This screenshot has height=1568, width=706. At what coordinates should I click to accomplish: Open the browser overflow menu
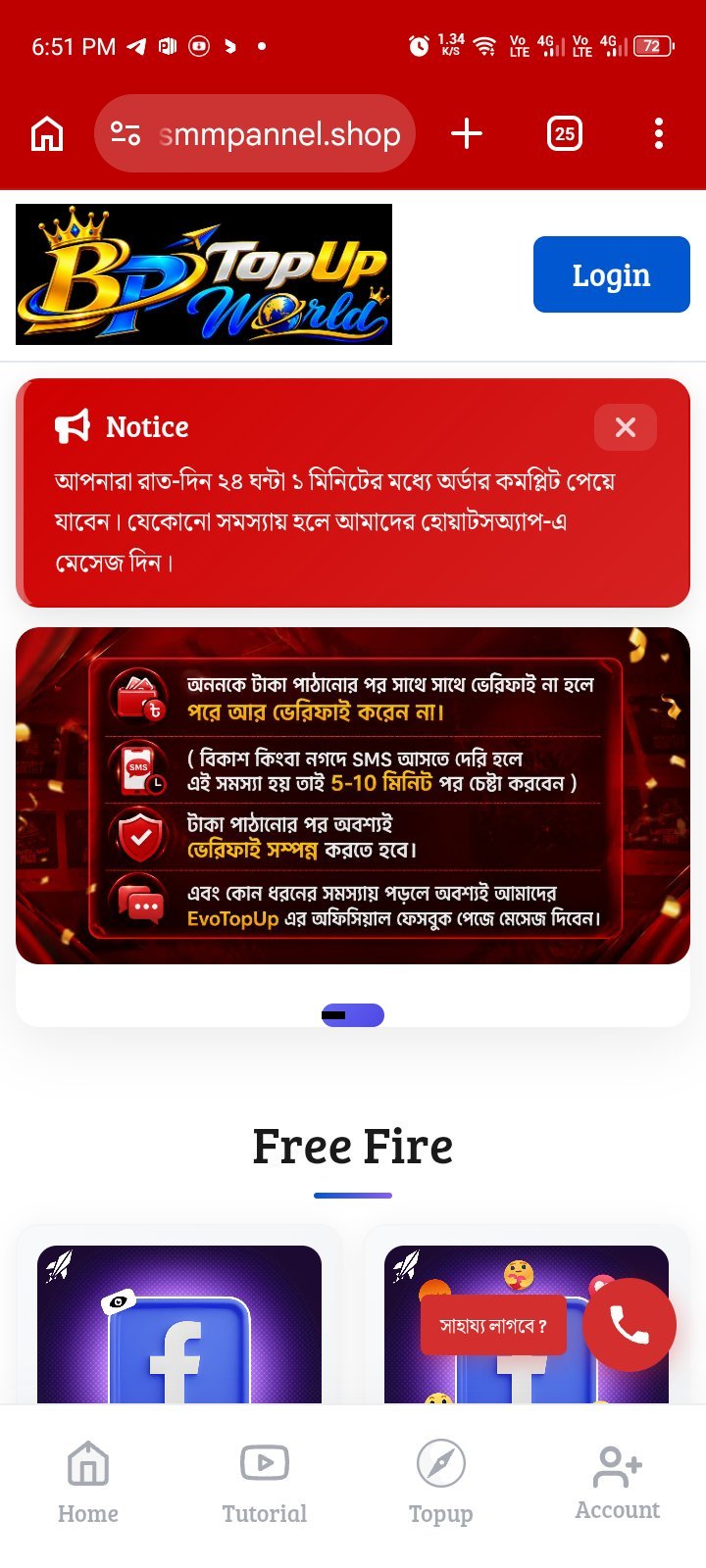(659, 133)
